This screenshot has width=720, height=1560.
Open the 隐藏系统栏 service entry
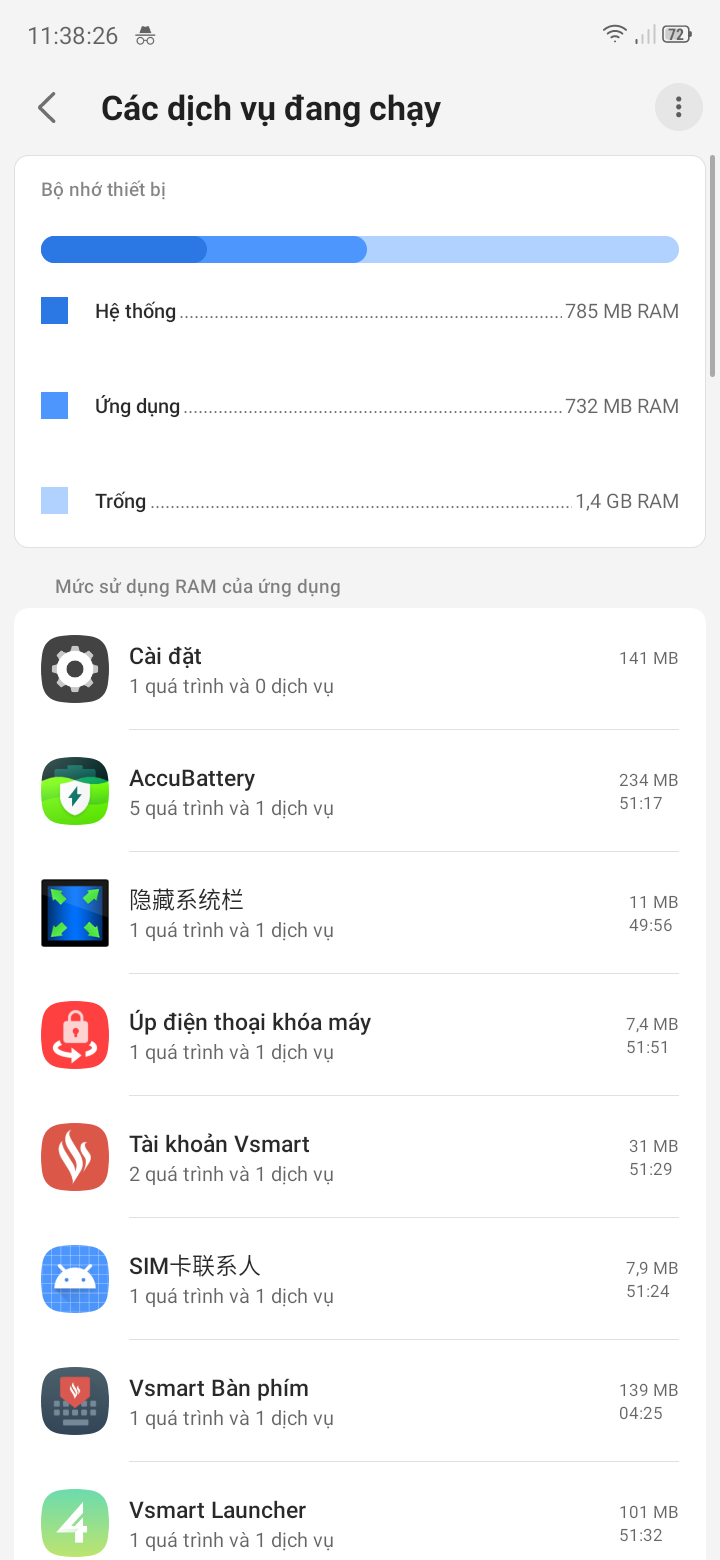click(x=360, y=914)
